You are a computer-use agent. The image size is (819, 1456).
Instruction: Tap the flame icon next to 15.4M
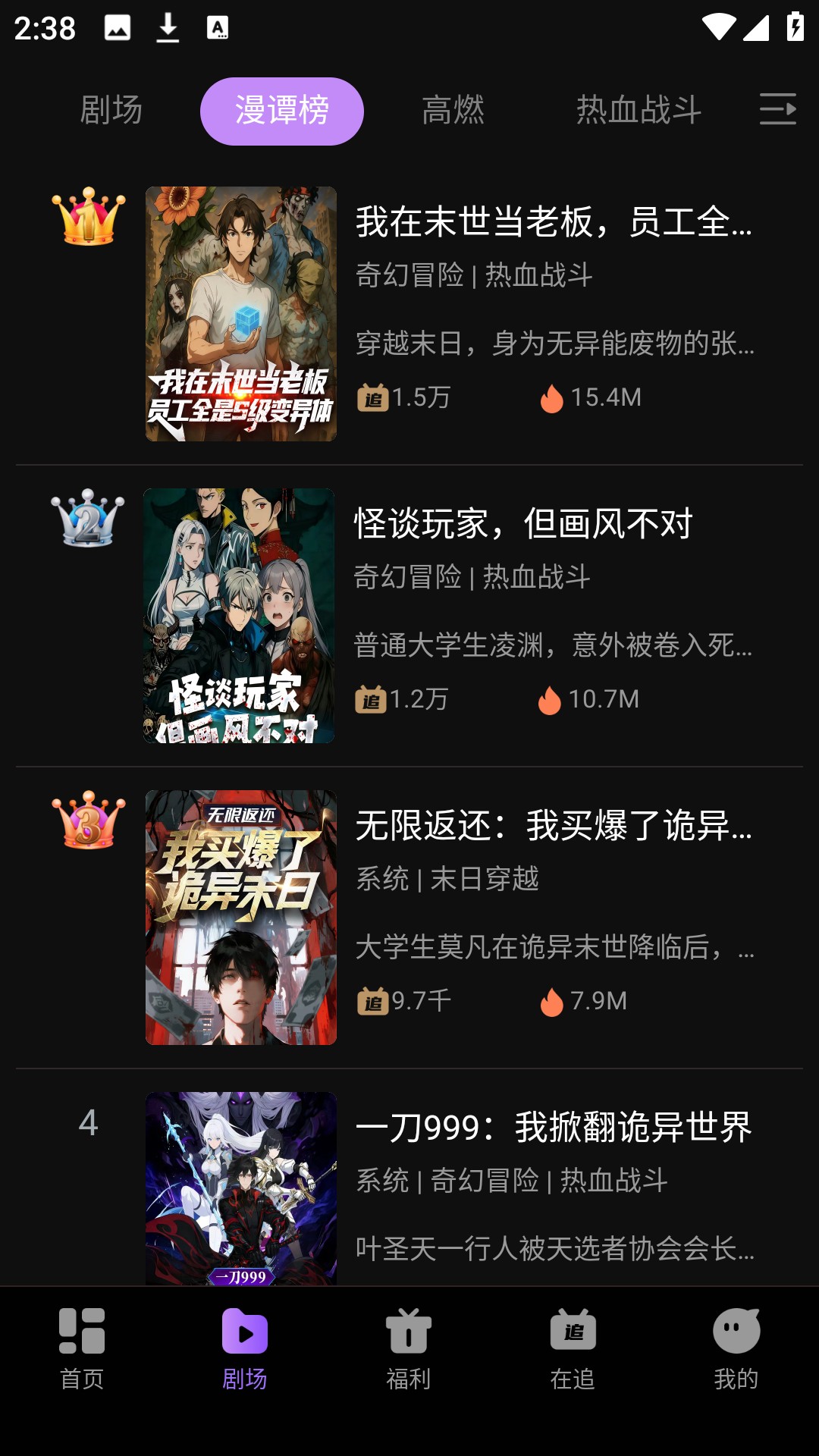[x=553, y=400]
